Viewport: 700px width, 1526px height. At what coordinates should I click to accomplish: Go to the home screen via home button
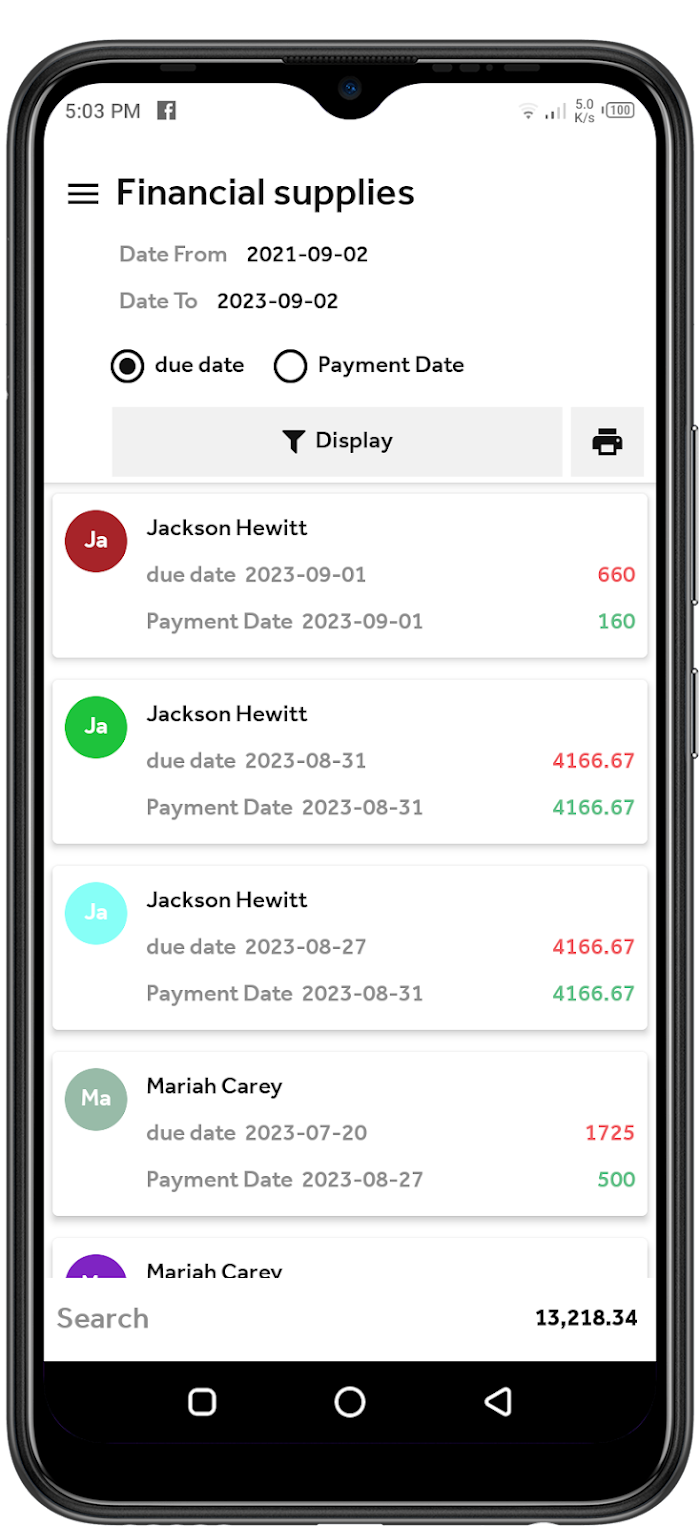(x=349, y=1401)
